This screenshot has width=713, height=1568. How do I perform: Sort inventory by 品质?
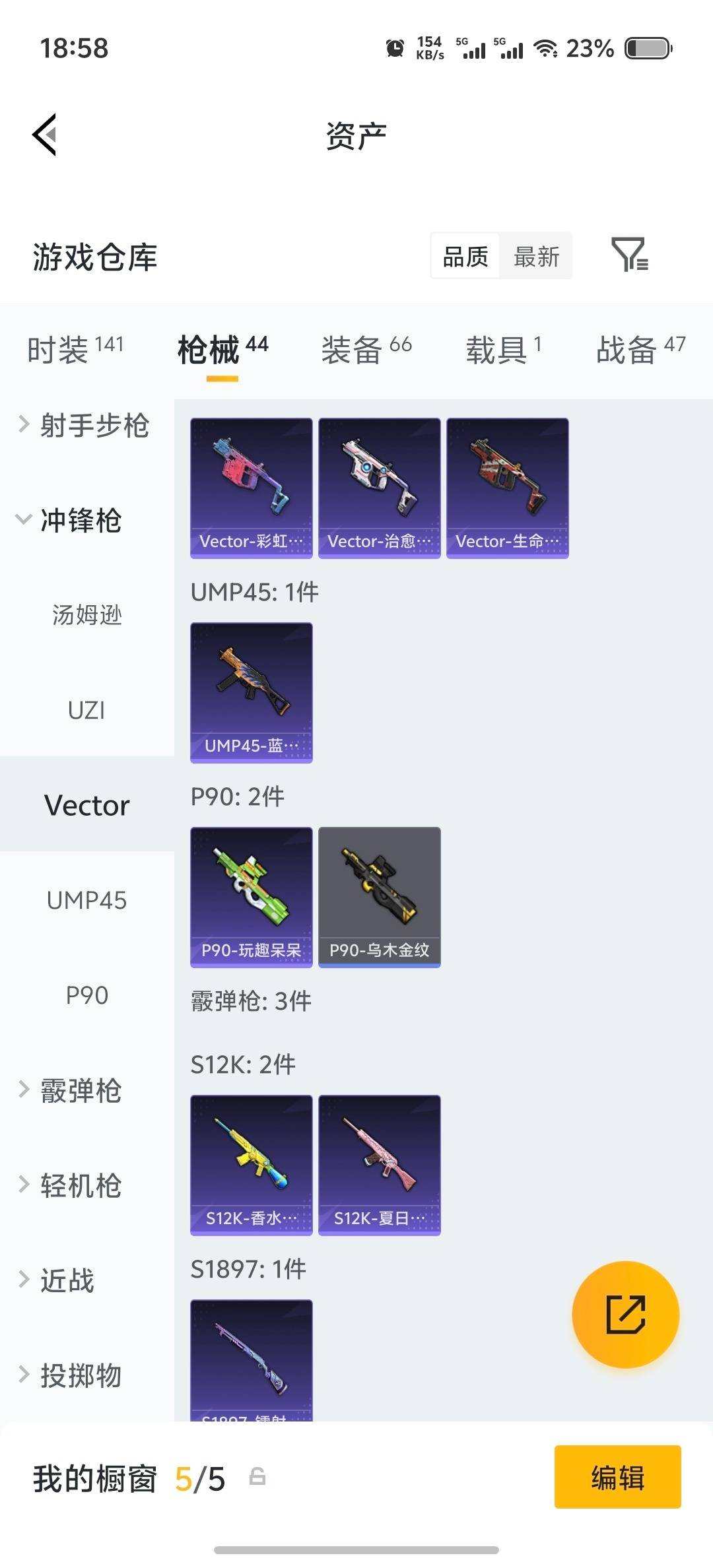coord(464,257)
